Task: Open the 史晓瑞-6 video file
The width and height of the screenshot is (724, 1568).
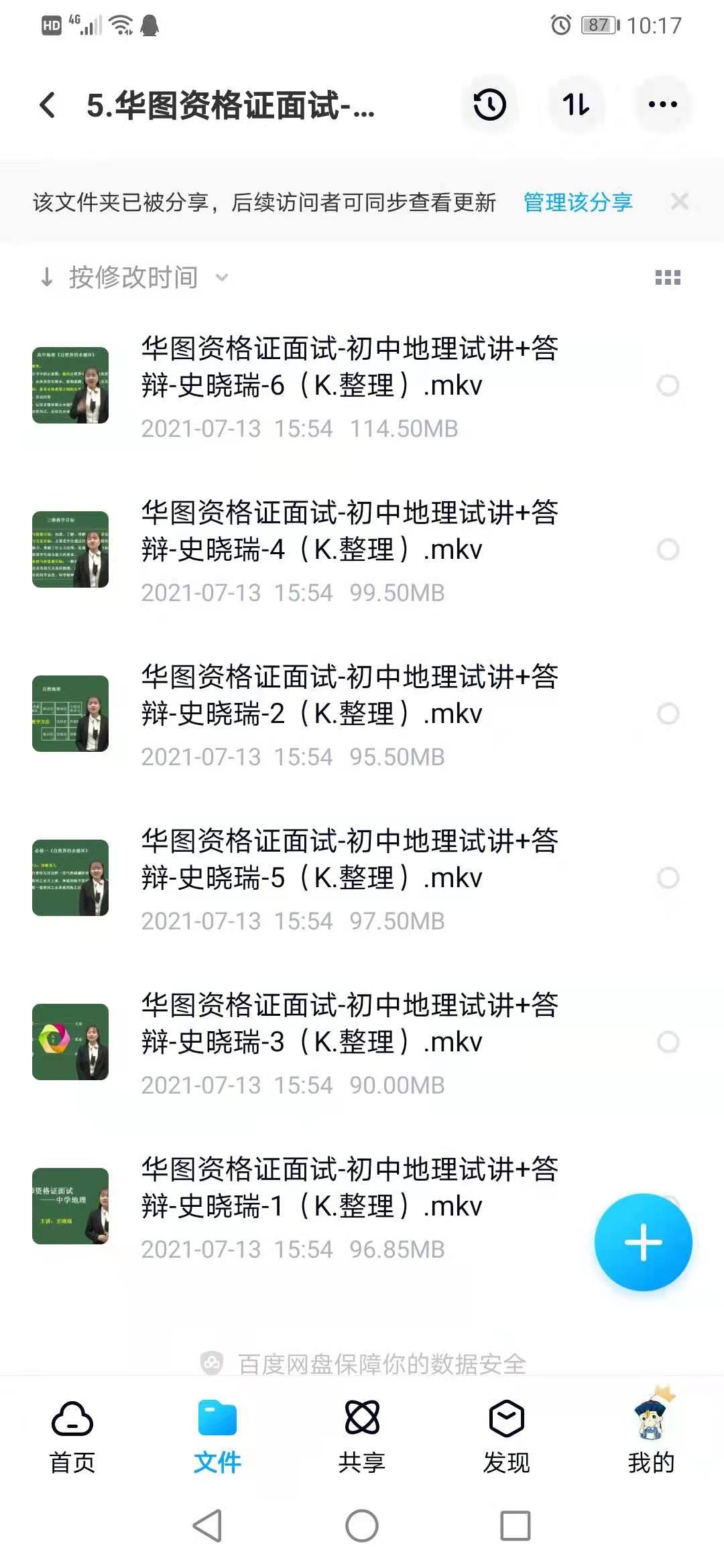Action: (x=349, y=385)
